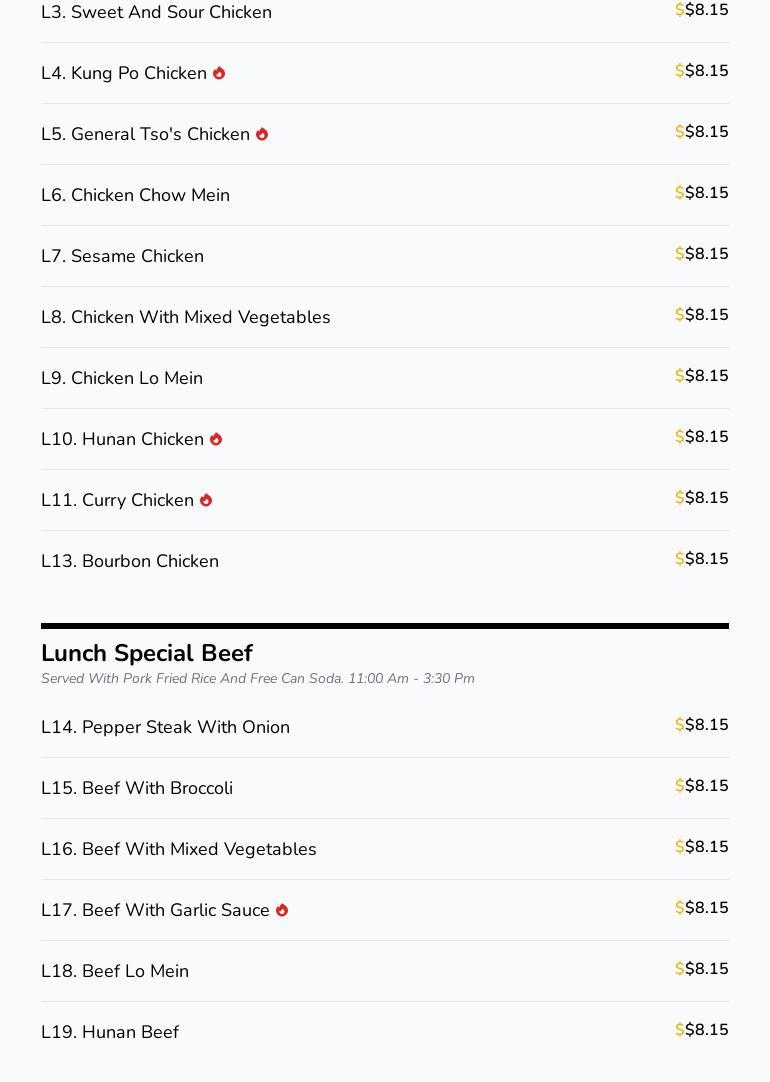Select L11. Curry Chicken
This screenshot has width=770, height=1082.
click(x=117, y=500)
